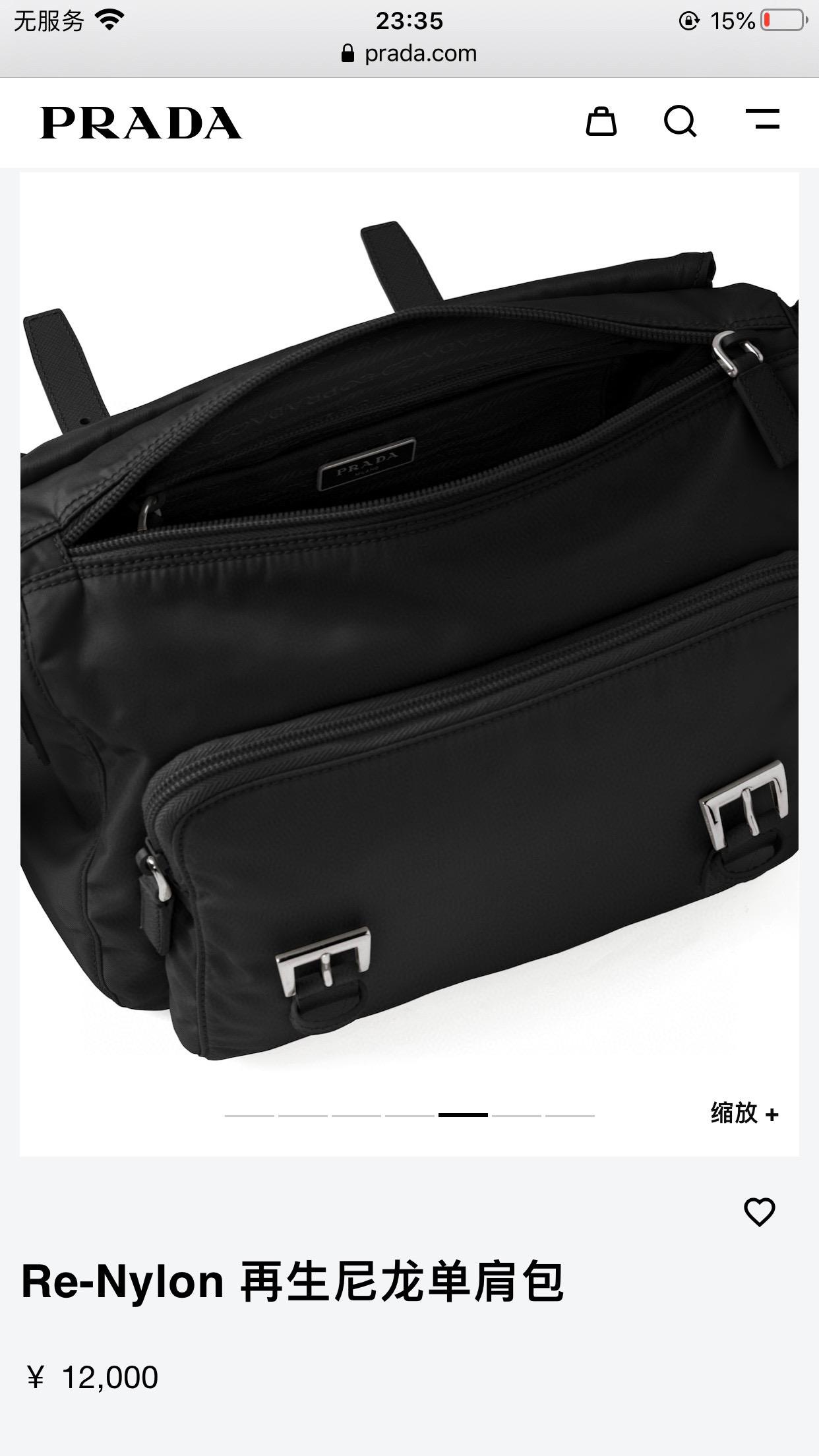The height and width of the screenshot is (1456, 819).
Task: Open the hamburger menu
Action: pyautogui.click(x=762, y=119)
